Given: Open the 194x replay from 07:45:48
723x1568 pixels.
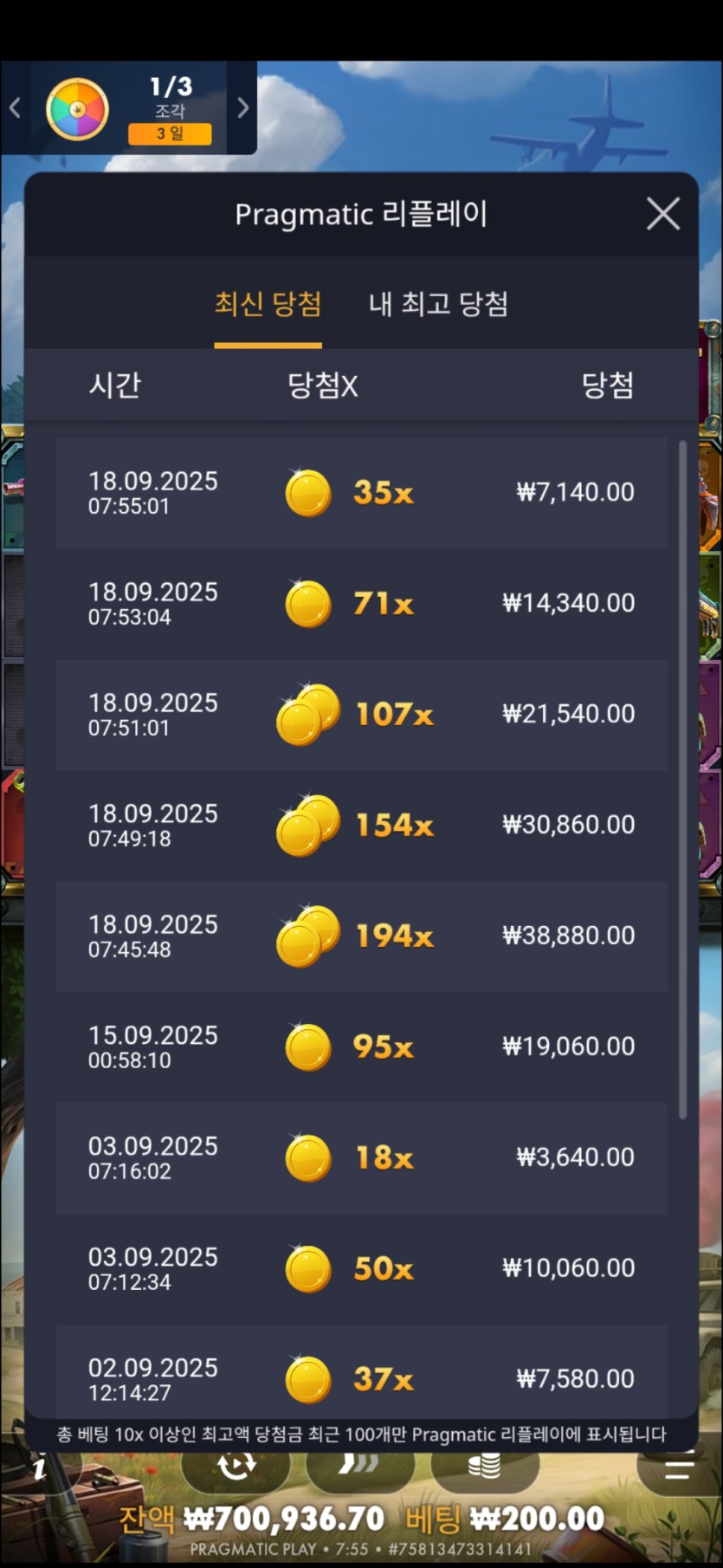Looking at the screenshot, I should [x=361, y=936].
